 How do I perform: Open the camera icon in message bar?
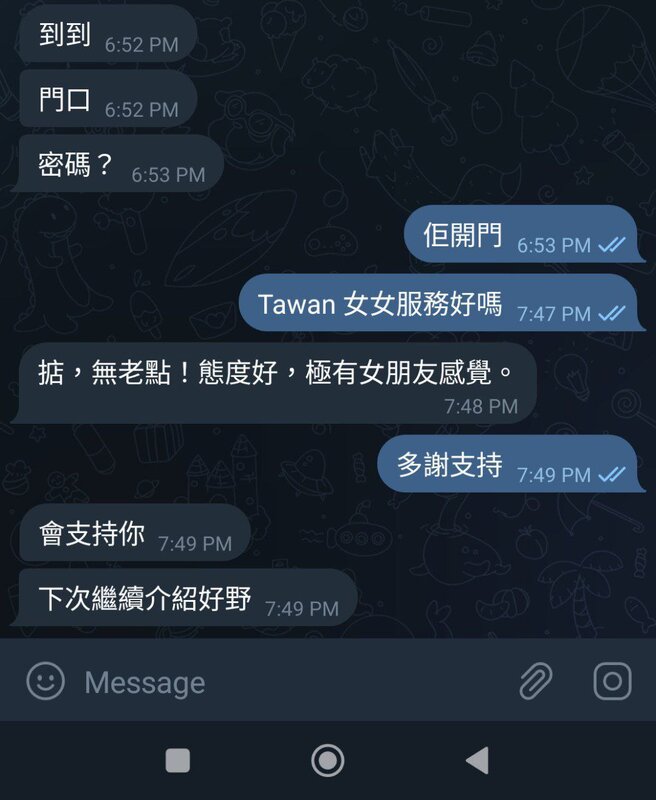[612, 681]
